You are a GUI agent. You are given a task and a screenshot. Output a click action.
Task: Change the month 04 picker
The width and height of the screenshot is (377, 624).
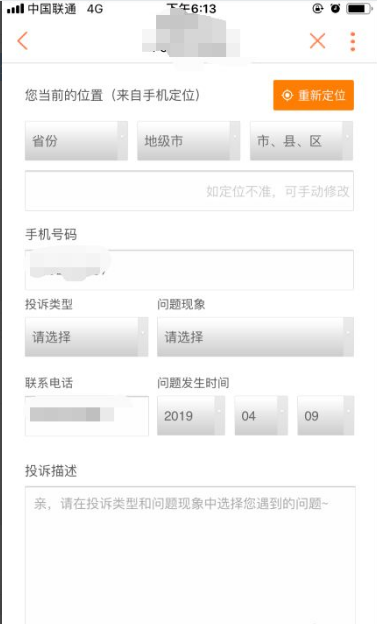tap(261, 415)
